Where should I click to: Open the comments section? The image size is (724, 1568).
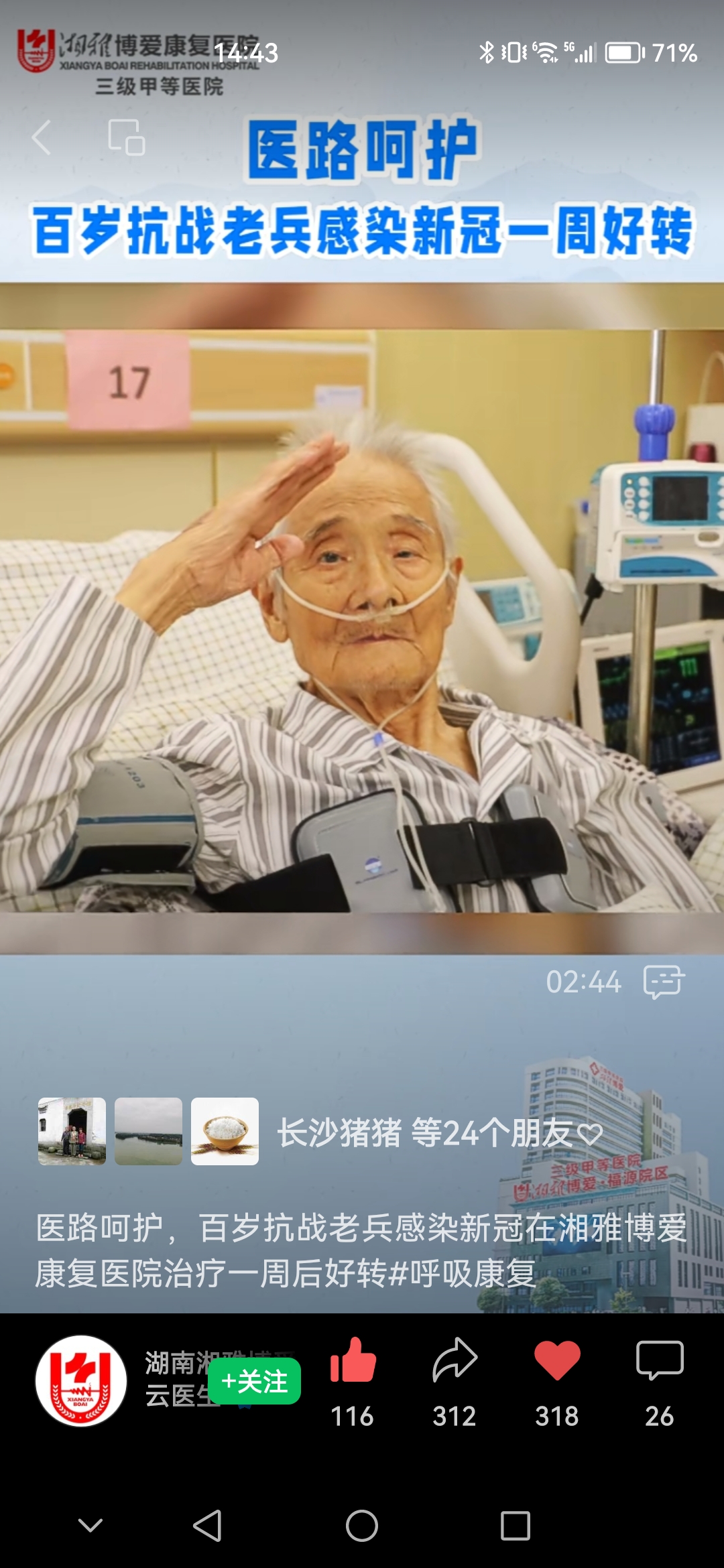pyautogui.click(x=659, y=1362)
